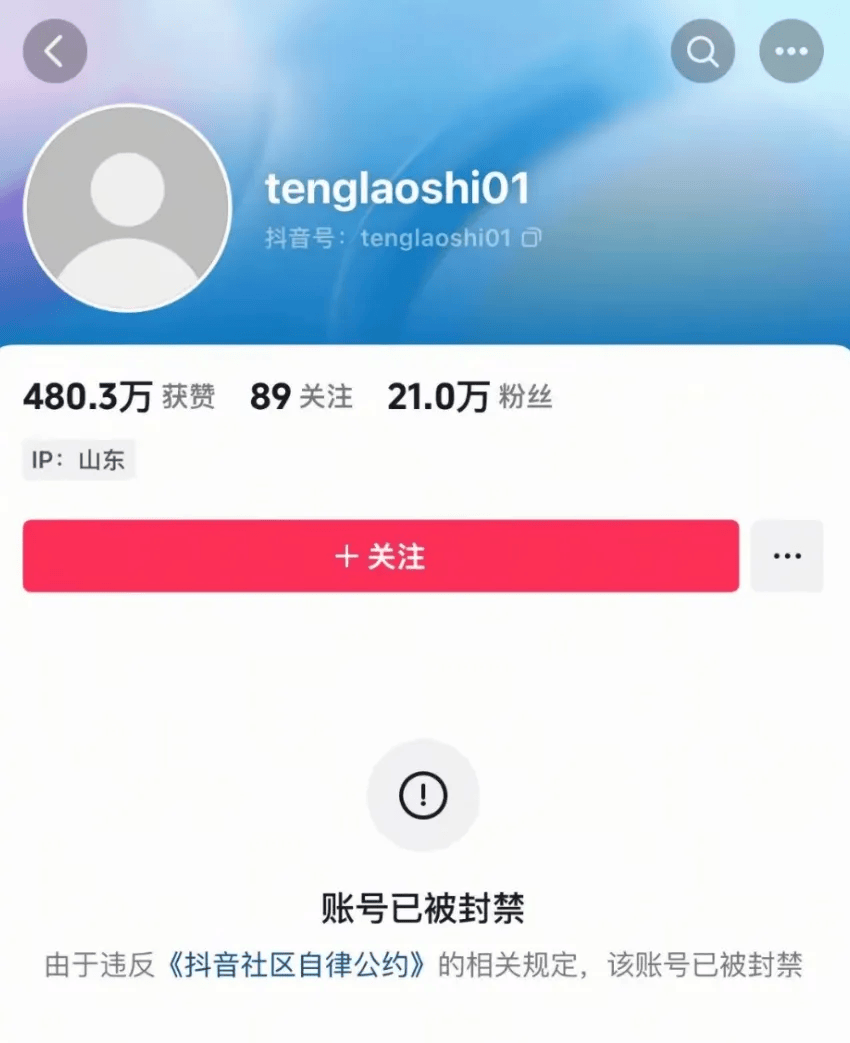
Task: Open the 21.0万 粉丝 followers list
Action: click(x=469, y=397)
